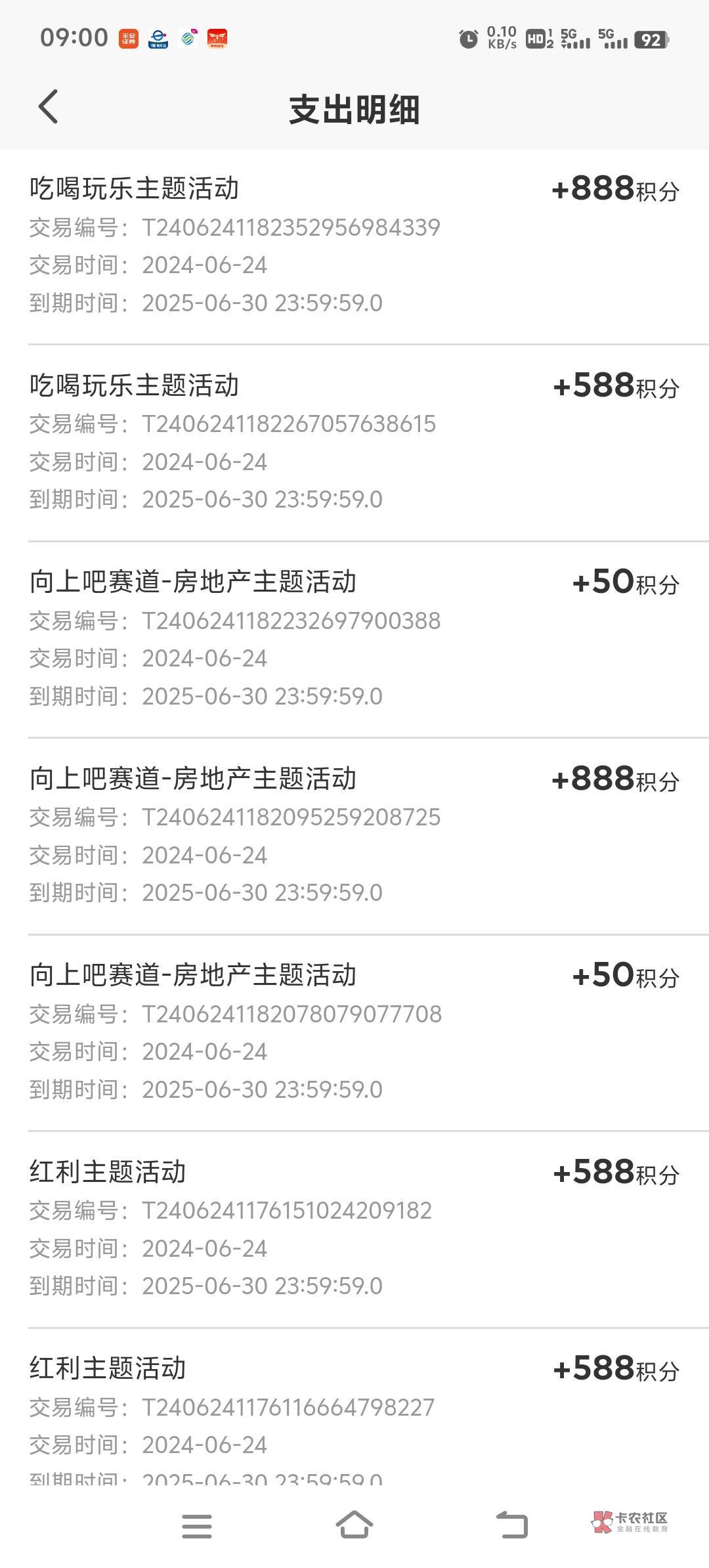Image resolution: width=709 pixels, height=1568 pixels.
Task: Tap the system home button
Action: coord(354,1524)
